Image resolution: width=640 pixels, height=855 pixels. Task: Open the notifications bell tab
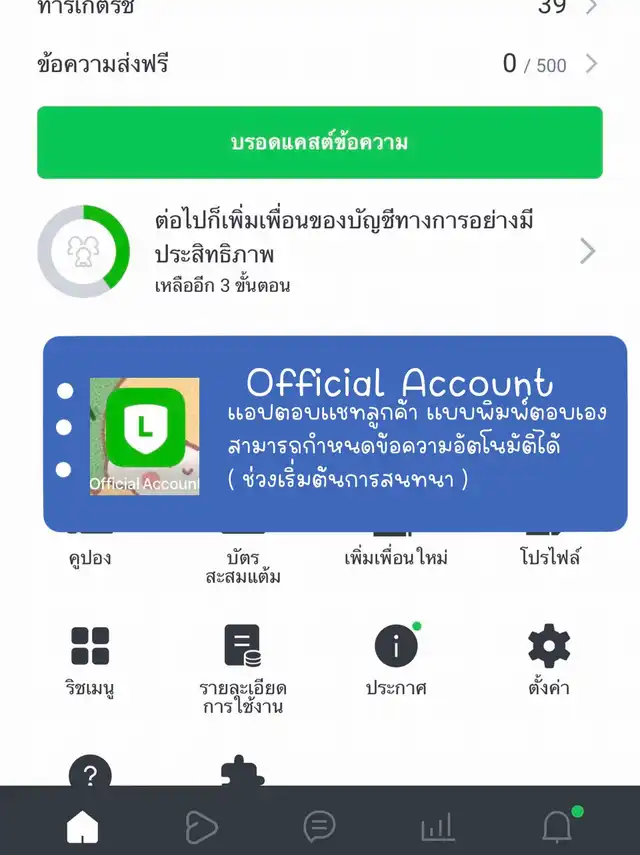[x=557, y=826]
